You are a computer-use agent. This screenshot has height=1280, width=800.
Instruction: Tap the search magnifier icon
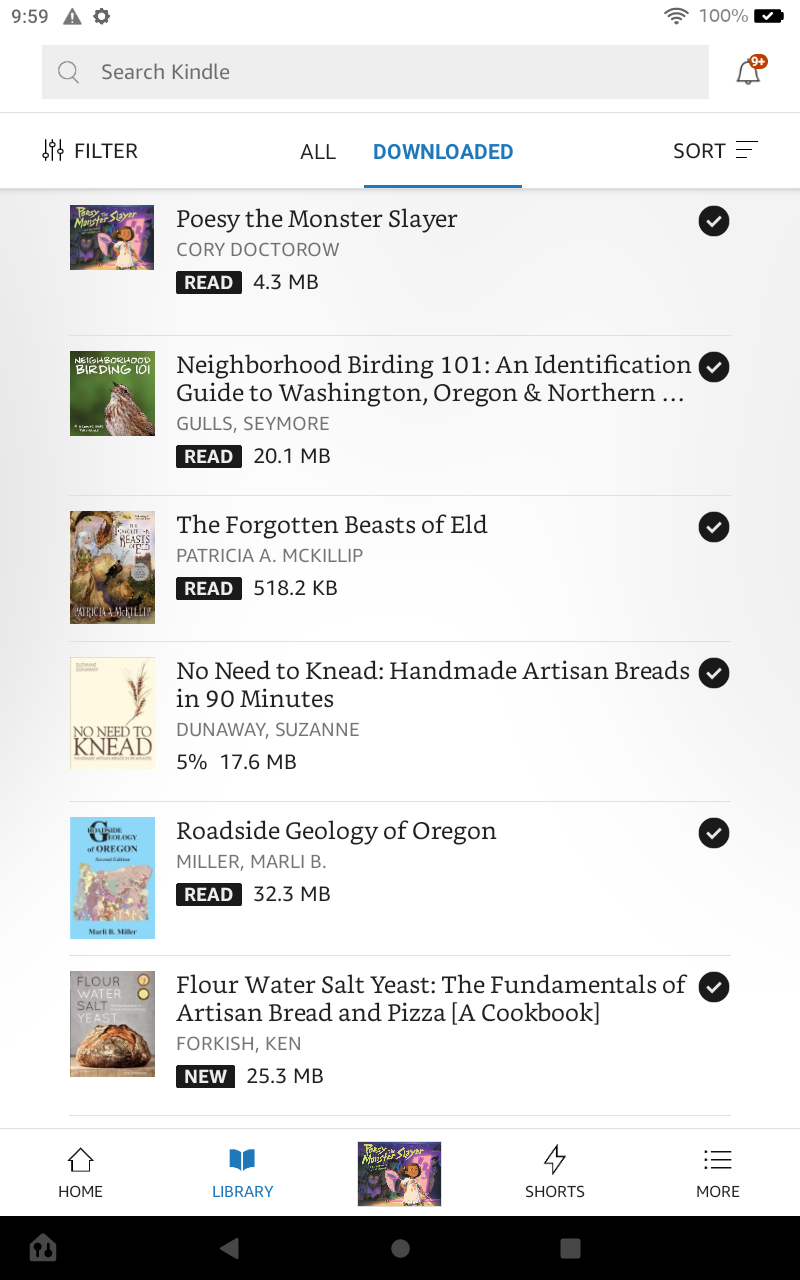click(67, 72)
